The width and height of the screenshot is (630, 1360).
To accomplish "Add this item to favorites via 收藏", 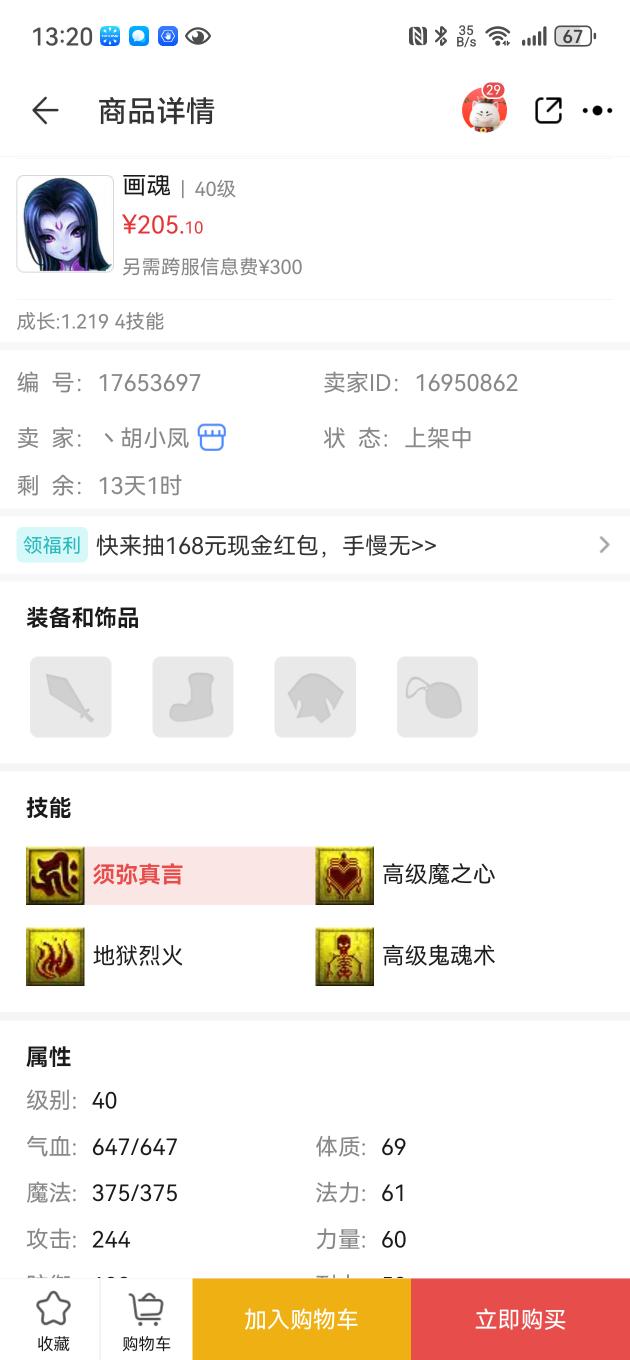I will pos(54,1320).
